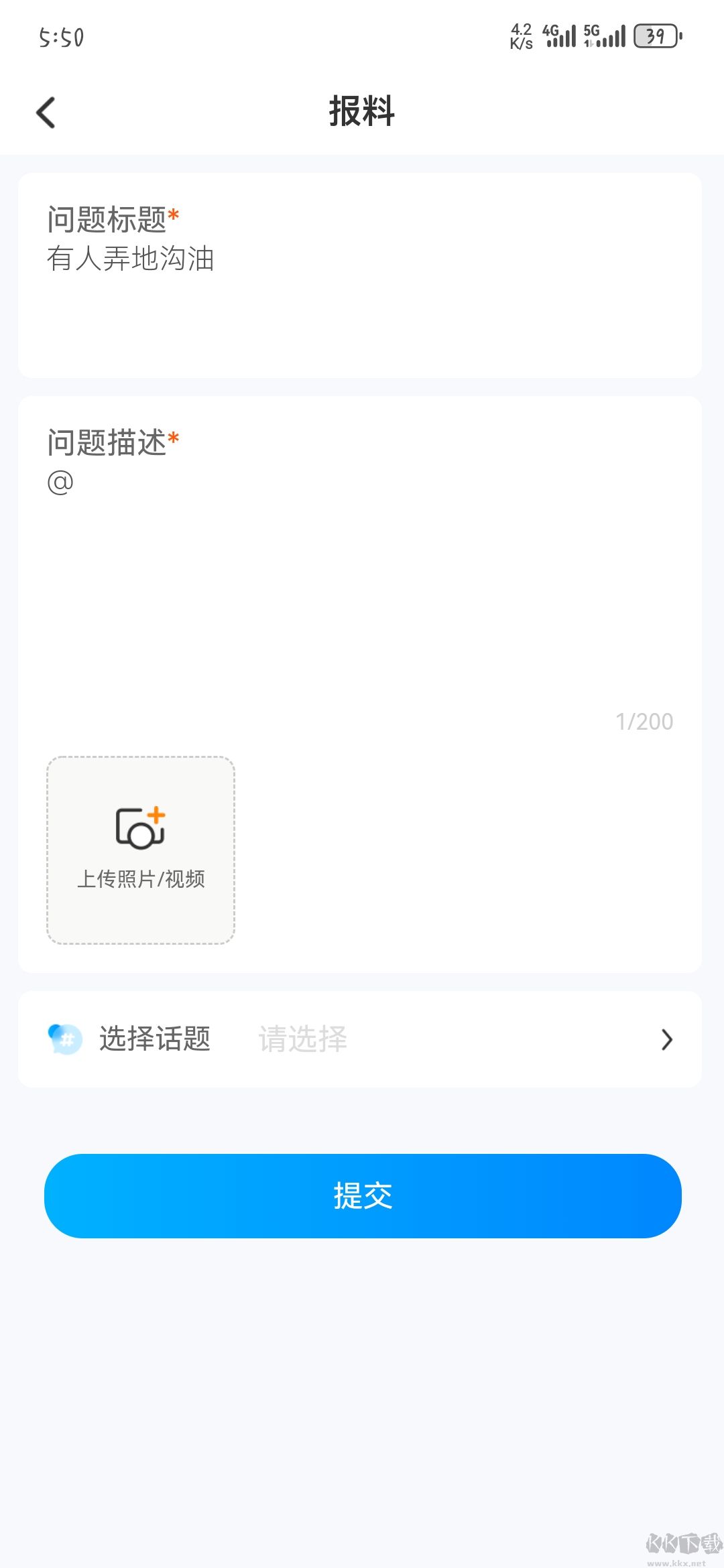
Task: Open the 选择话题 topic picker
Action: (360, 1039)
